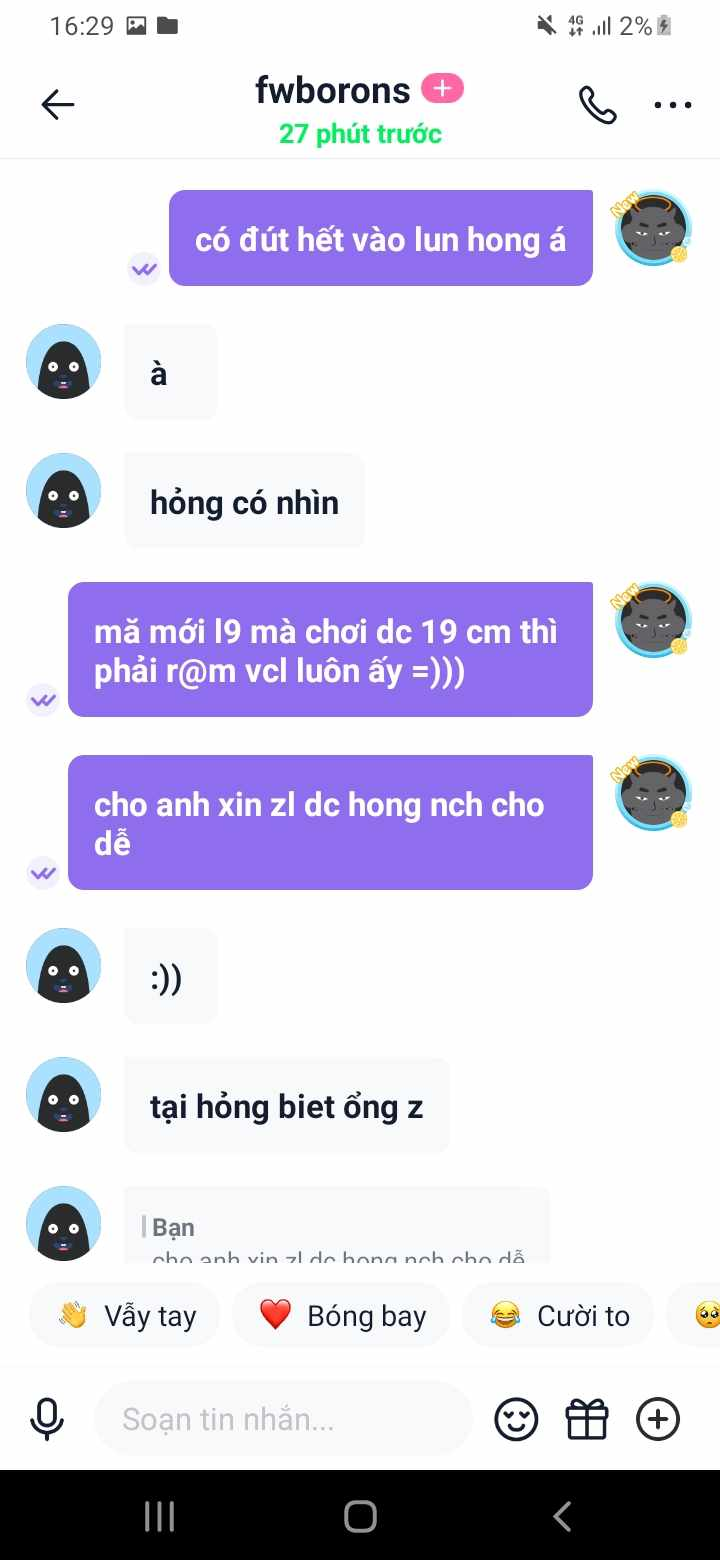
Task: Start a voice call with fwborons
Action: tap(597, 105)
